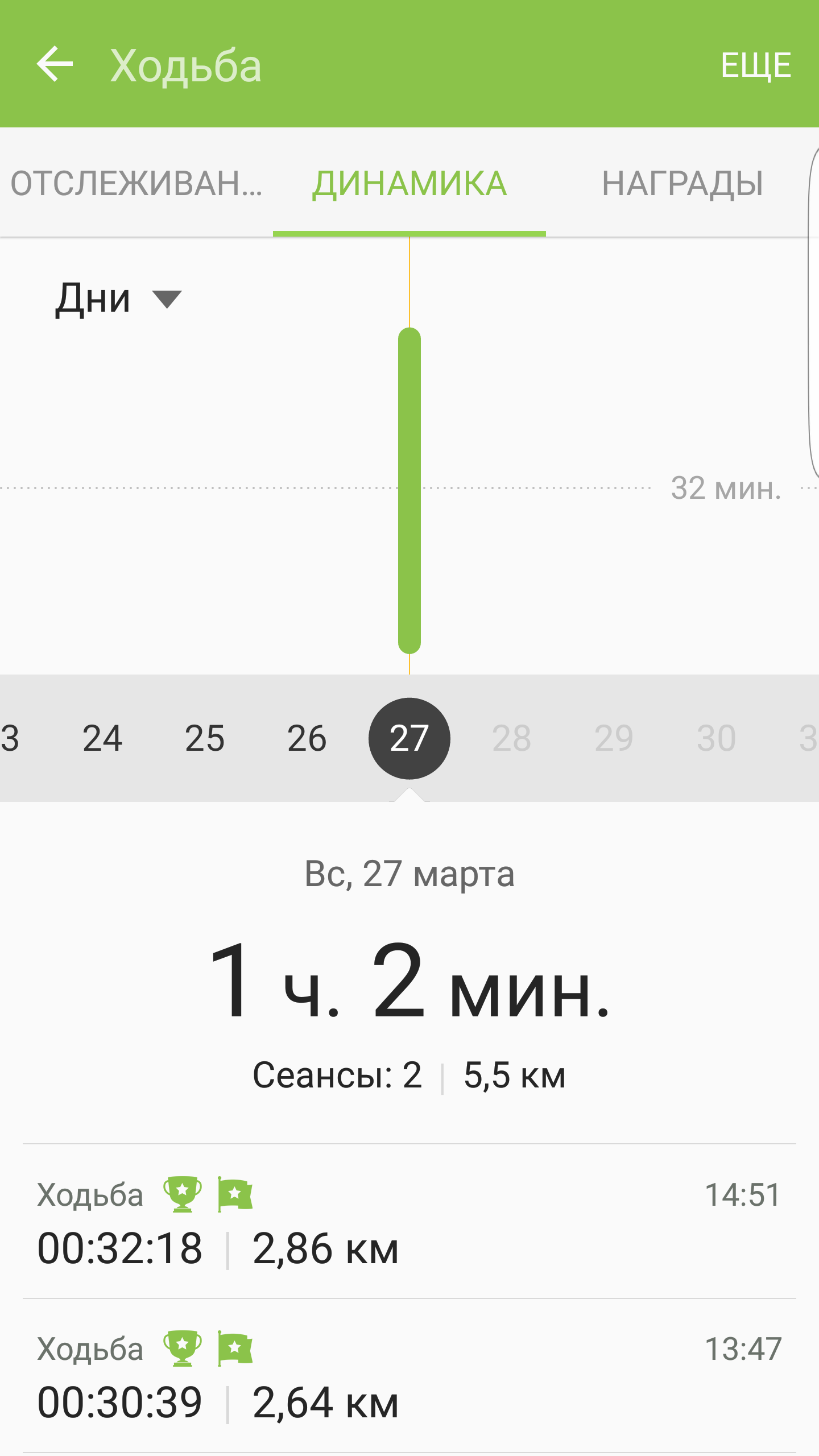Expand the Дни period dropdown
Screen dimensions: 819x1456
[x=118, y=299]
